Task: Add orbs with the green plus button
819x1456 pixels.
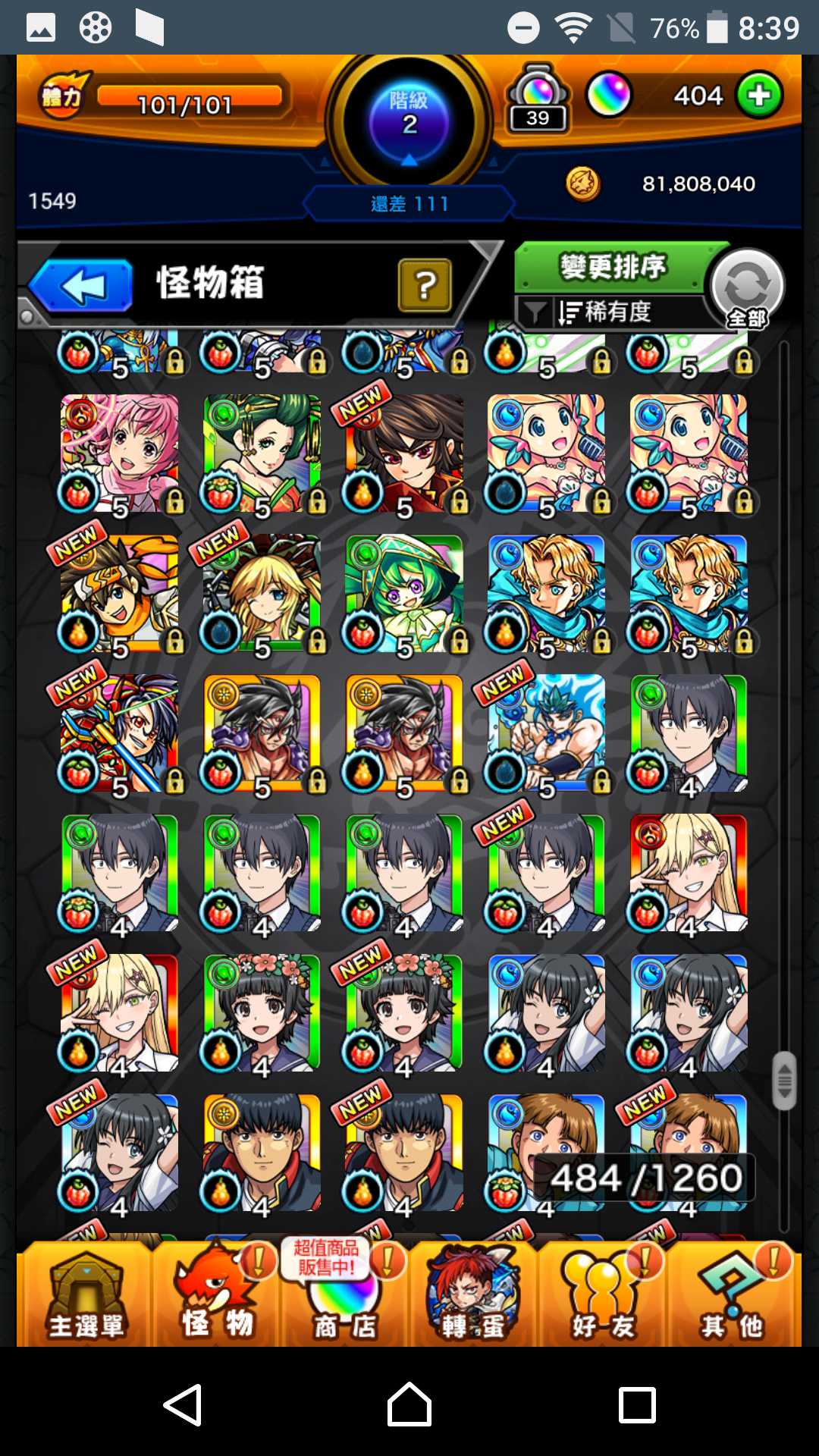Action: [759, 96]
